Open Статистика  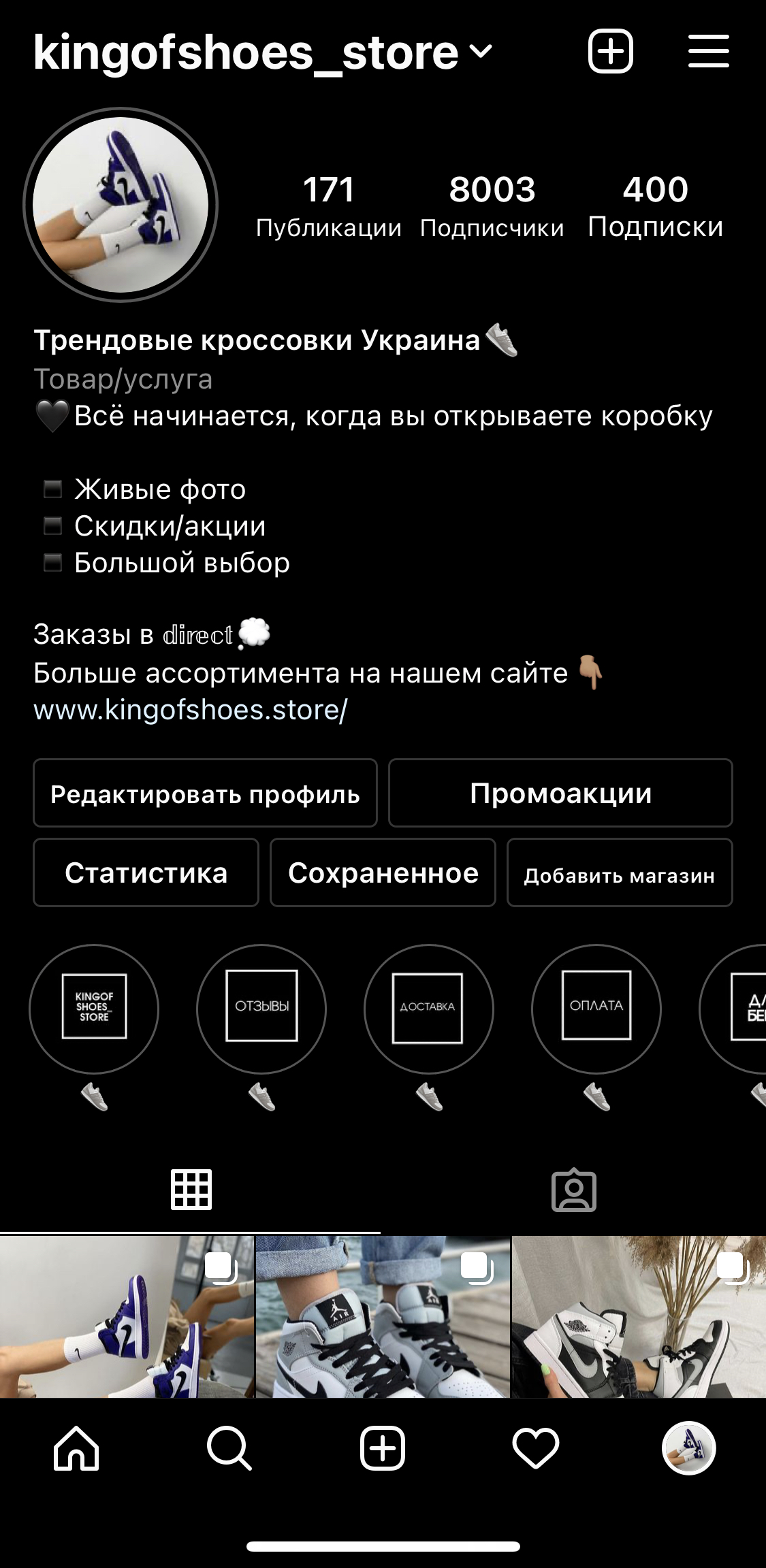click(146, 873)
